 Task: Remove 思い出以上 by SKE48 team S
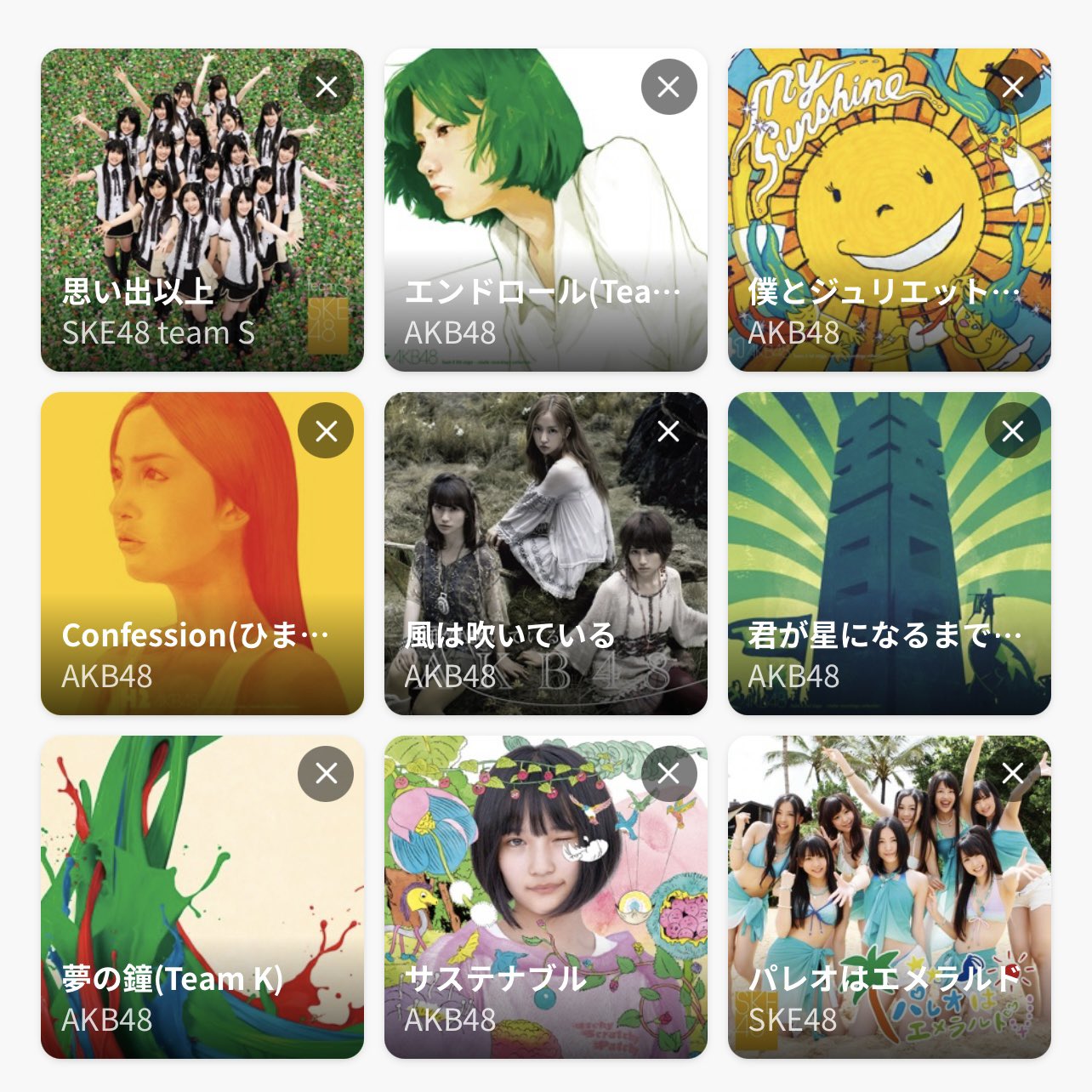point(327,87)
